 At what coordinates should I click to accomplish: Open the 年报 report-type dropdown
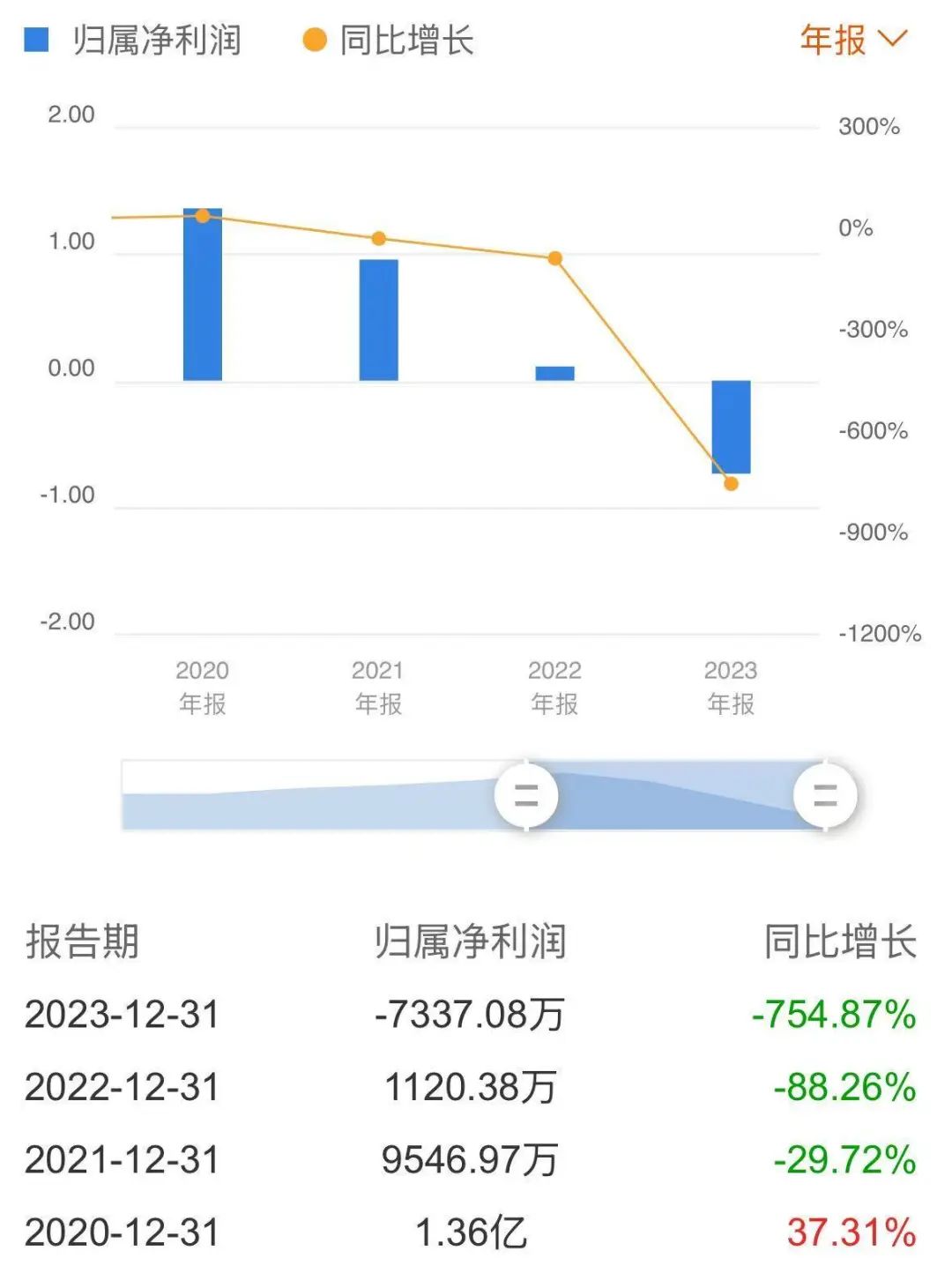(x=852, y=40)
